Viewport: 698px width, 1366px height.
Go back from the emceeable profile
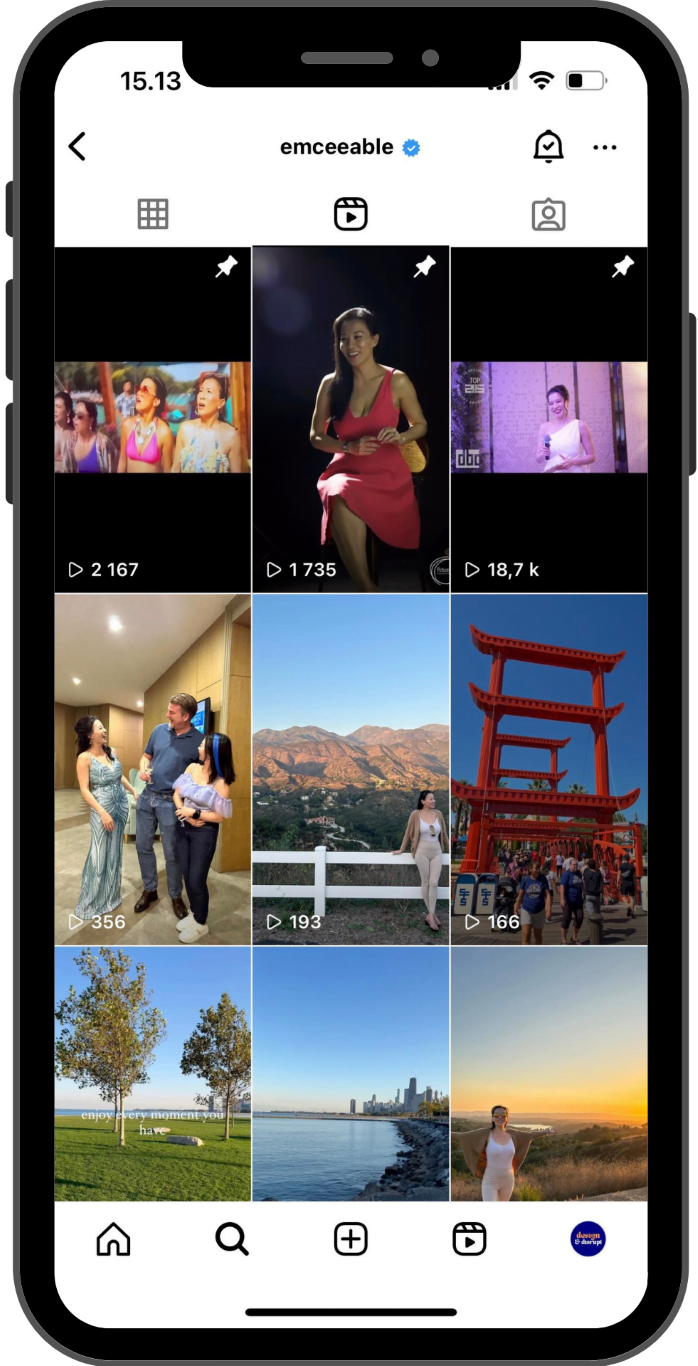tap(77, 147)
